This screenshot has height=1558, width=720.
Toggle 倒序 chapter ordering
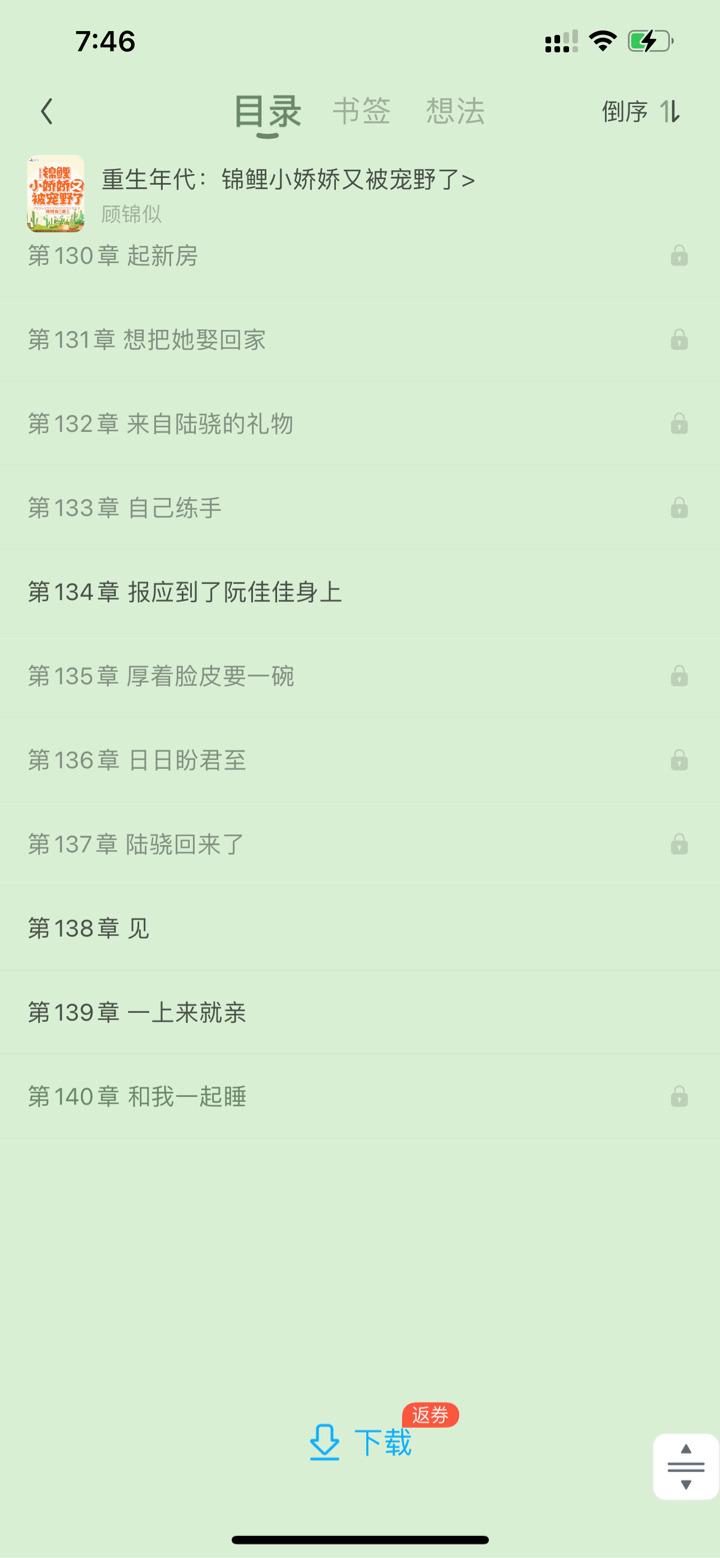(x=641, y=111)
